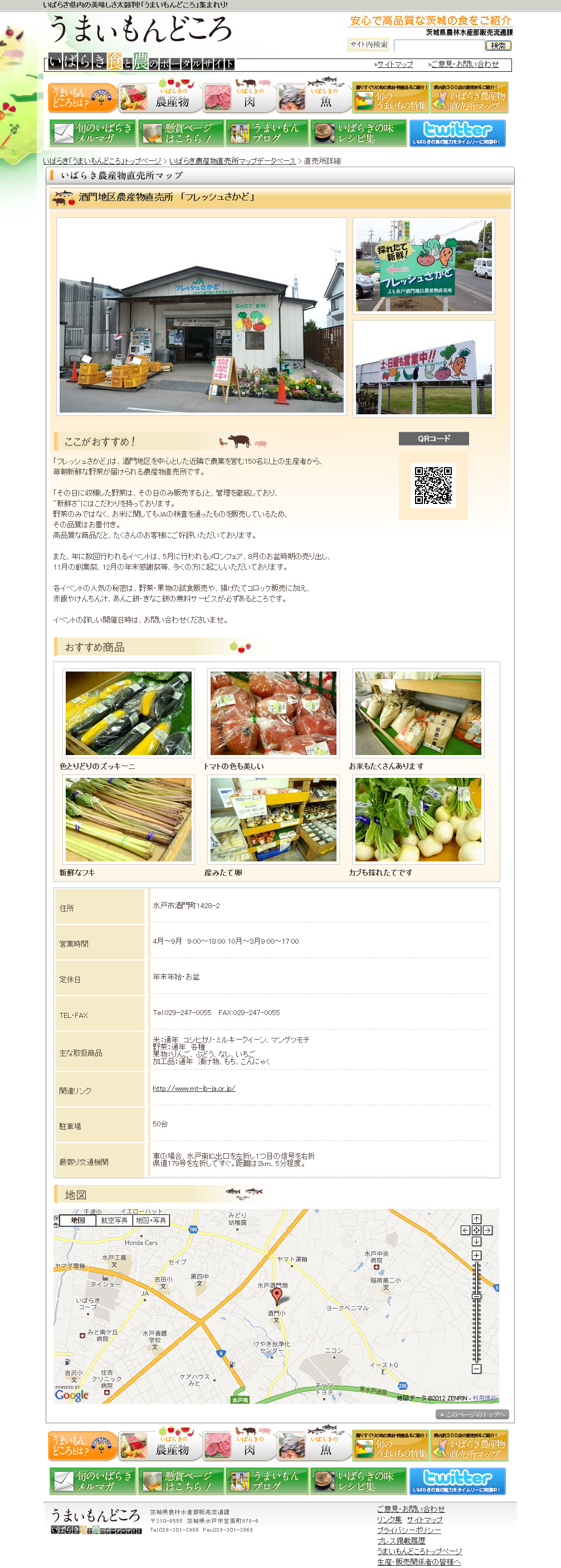The height and width of the screenshot is (1568, 561).
Task: Tap このページのトップへ to jump to the top
Action: pyautogui.click(x=472, y=1414)
